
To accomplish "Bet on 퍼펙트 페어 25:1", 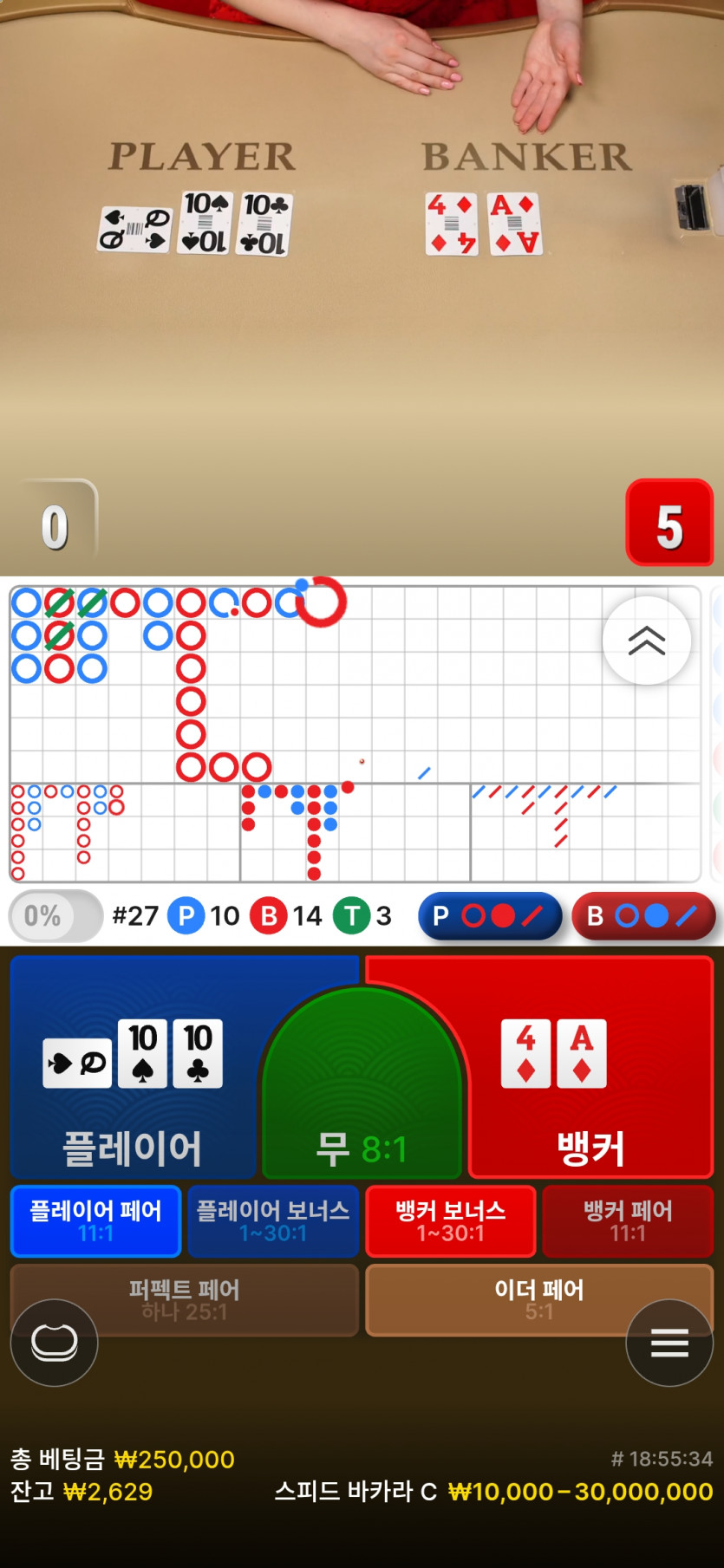I will coord(185,1299).
